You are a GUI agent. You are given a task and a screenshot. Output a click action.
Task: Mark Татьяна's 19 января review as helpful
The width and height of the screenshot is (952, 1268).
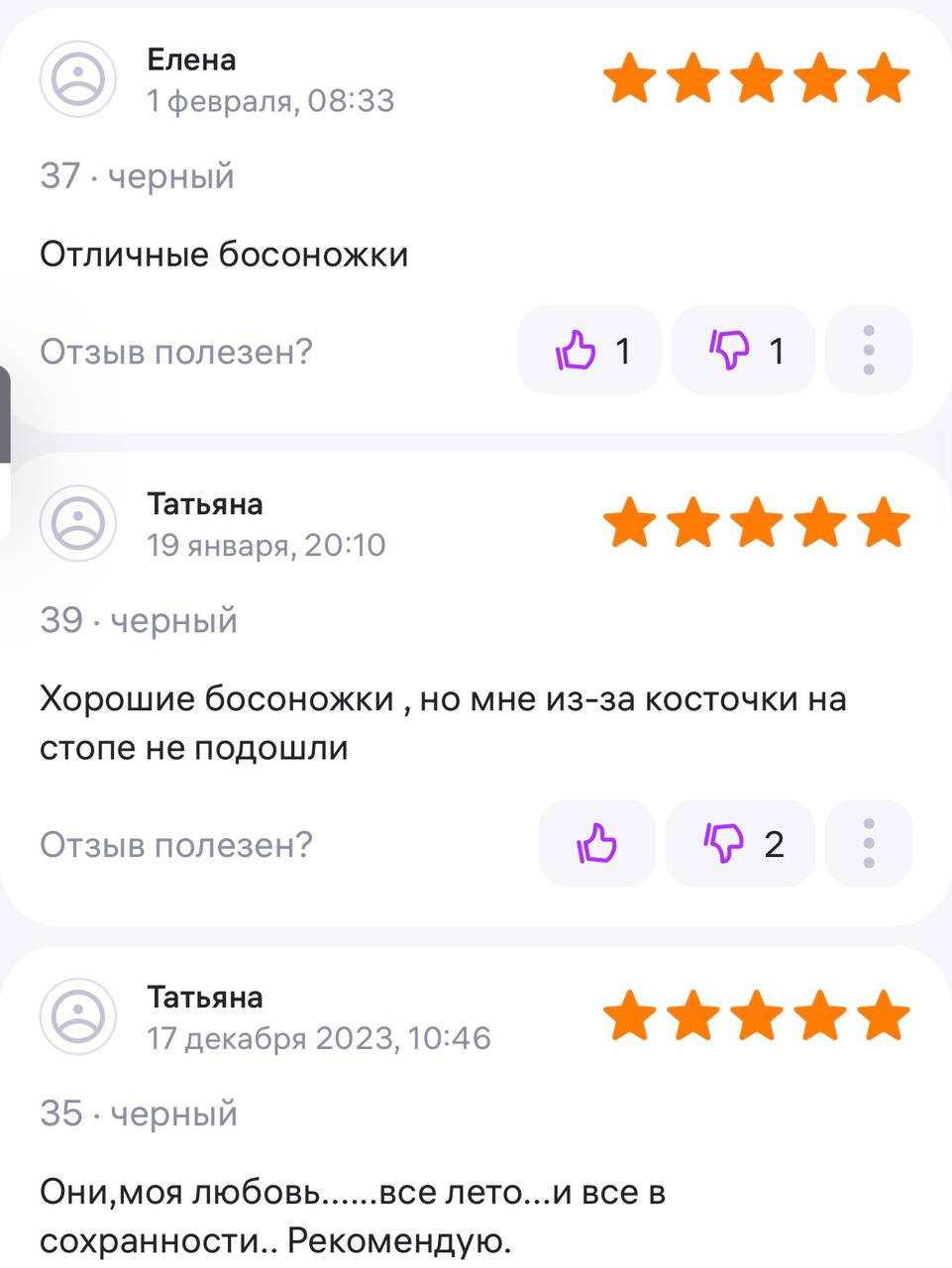point(596,844)
